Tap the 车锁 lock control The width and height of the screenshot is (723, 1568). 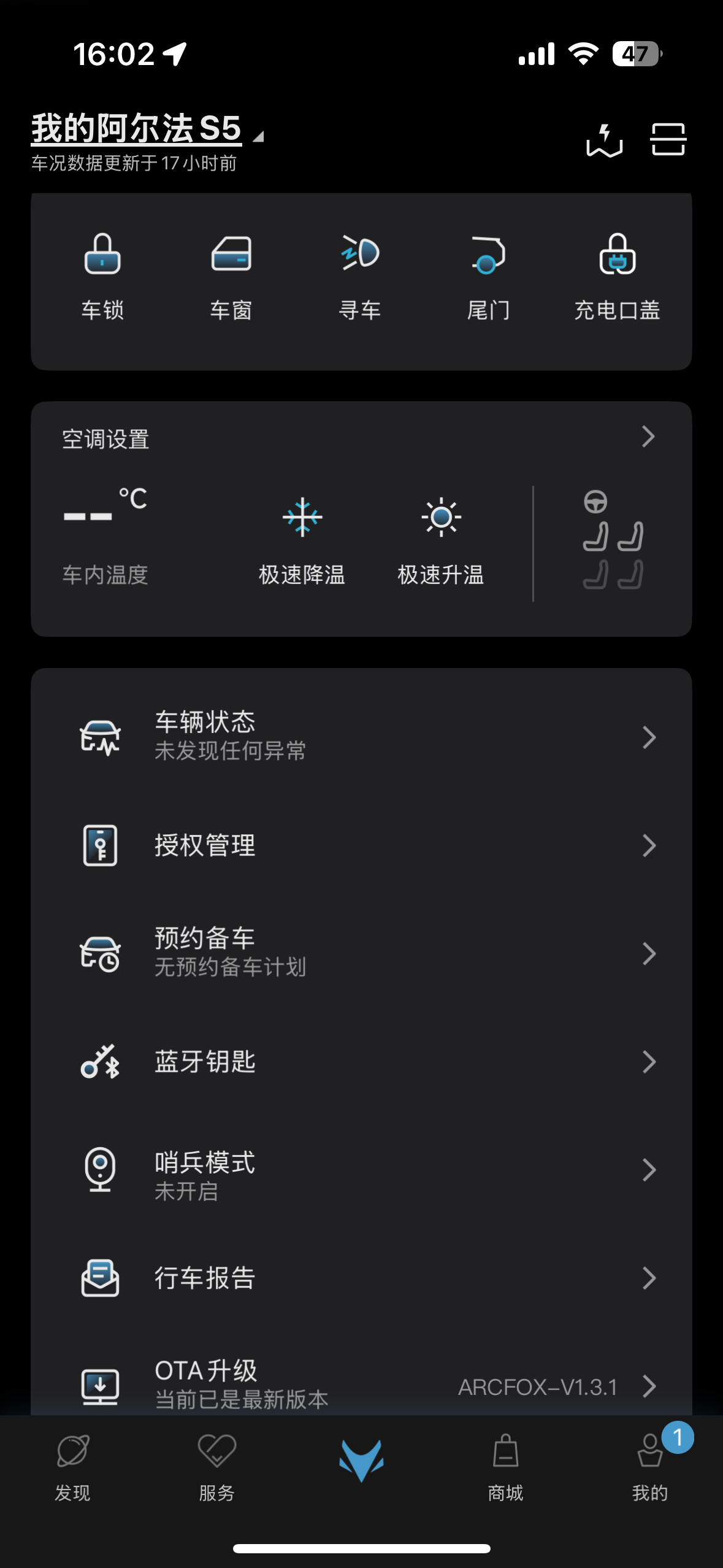(x=102, y=276)
